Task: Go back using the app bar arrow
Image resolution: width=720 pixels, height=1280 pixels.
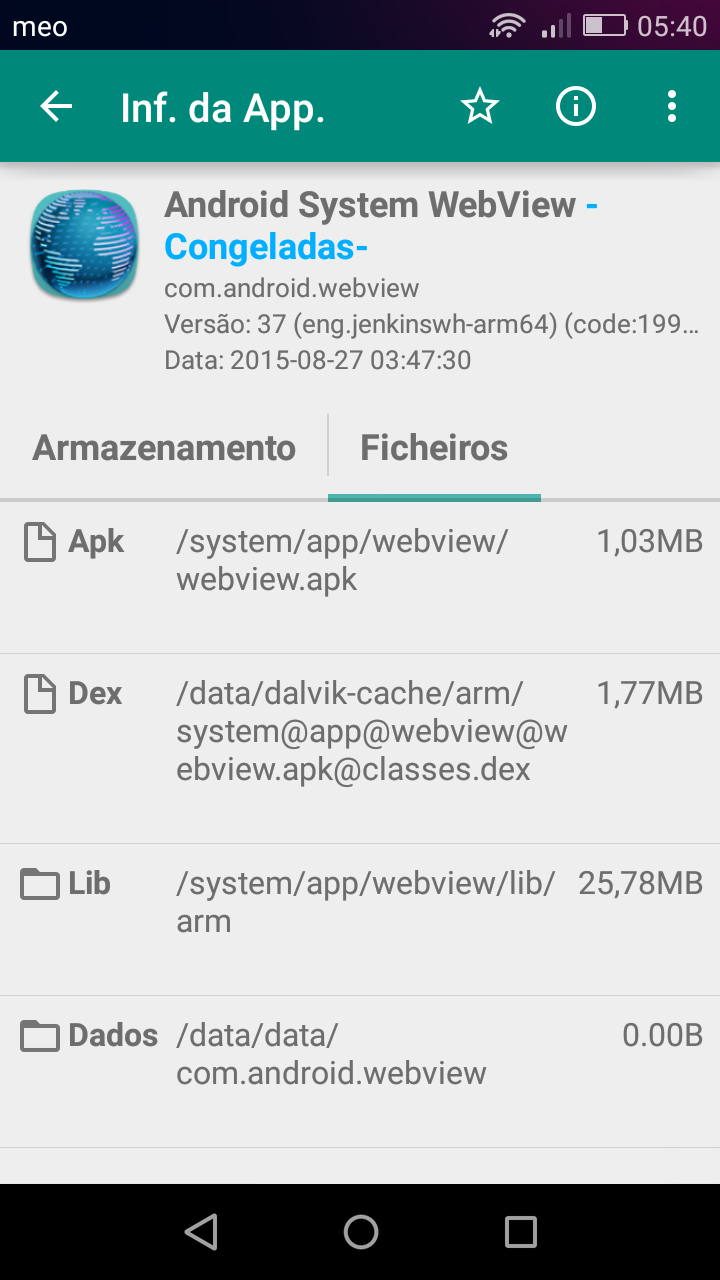Action: (x=57, y=106)
